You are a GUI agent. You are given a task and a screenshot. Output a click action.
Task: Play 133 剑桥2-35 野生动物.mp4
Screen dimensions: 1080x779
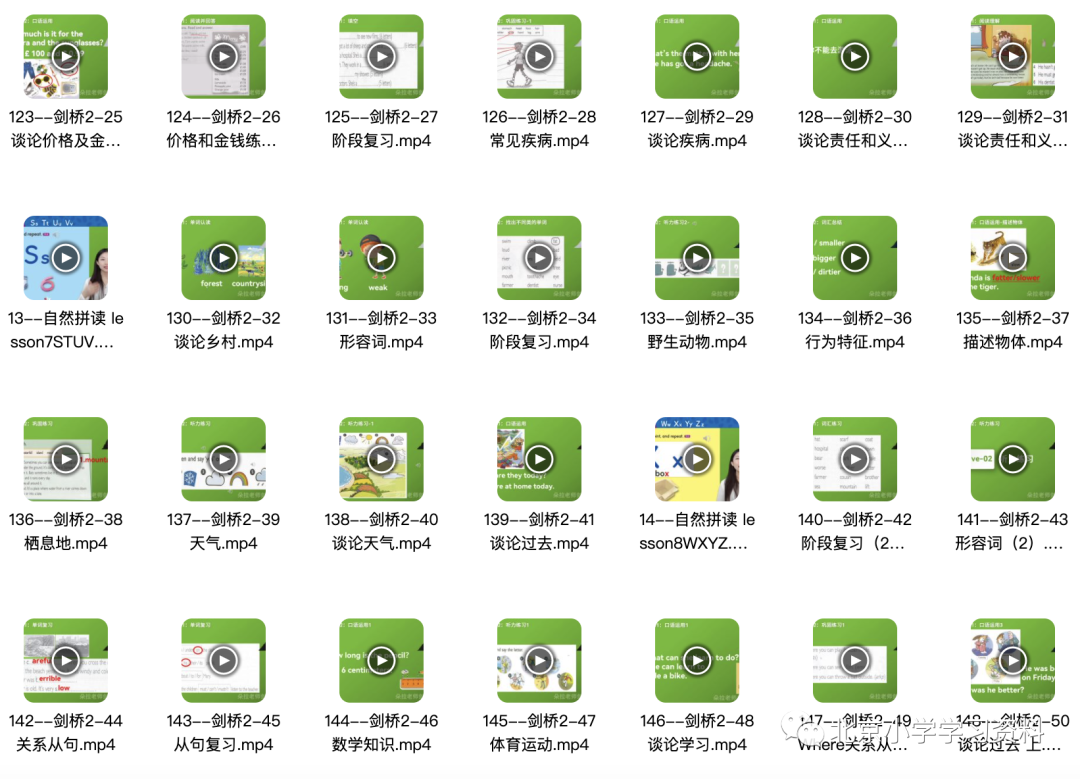(697, 259)
